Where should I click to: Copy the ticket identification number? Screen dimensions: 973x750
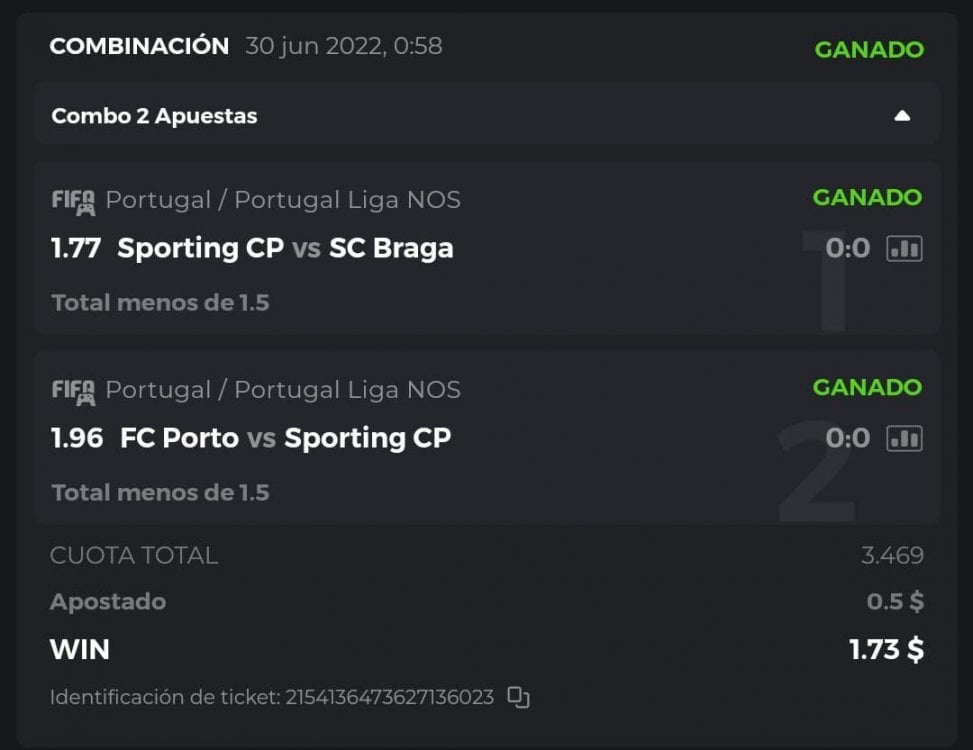pyautogui.click(x=518, y=698)
